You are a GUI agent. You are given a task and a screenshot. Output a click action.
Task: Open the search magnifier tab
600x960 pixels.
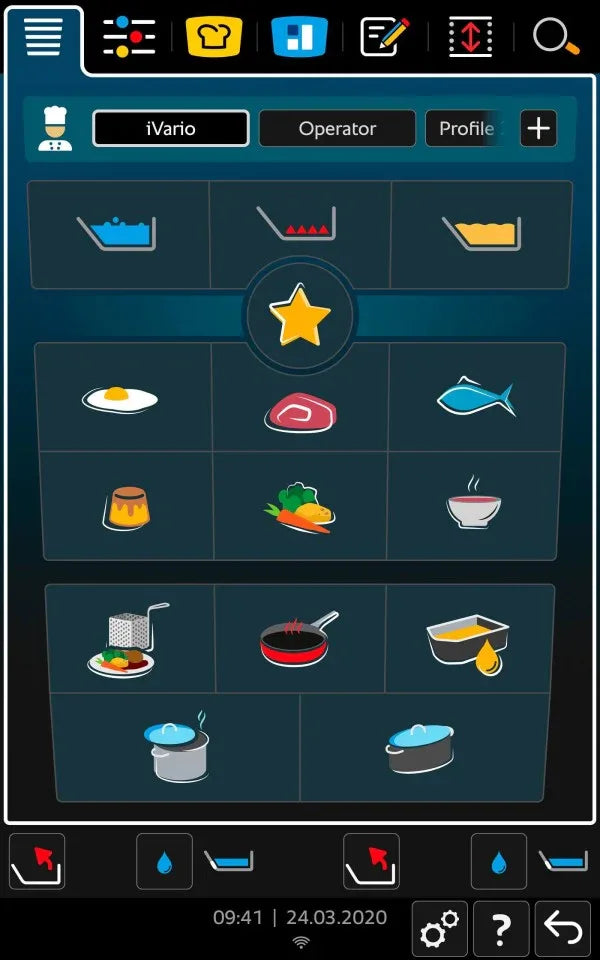(555, 38)
